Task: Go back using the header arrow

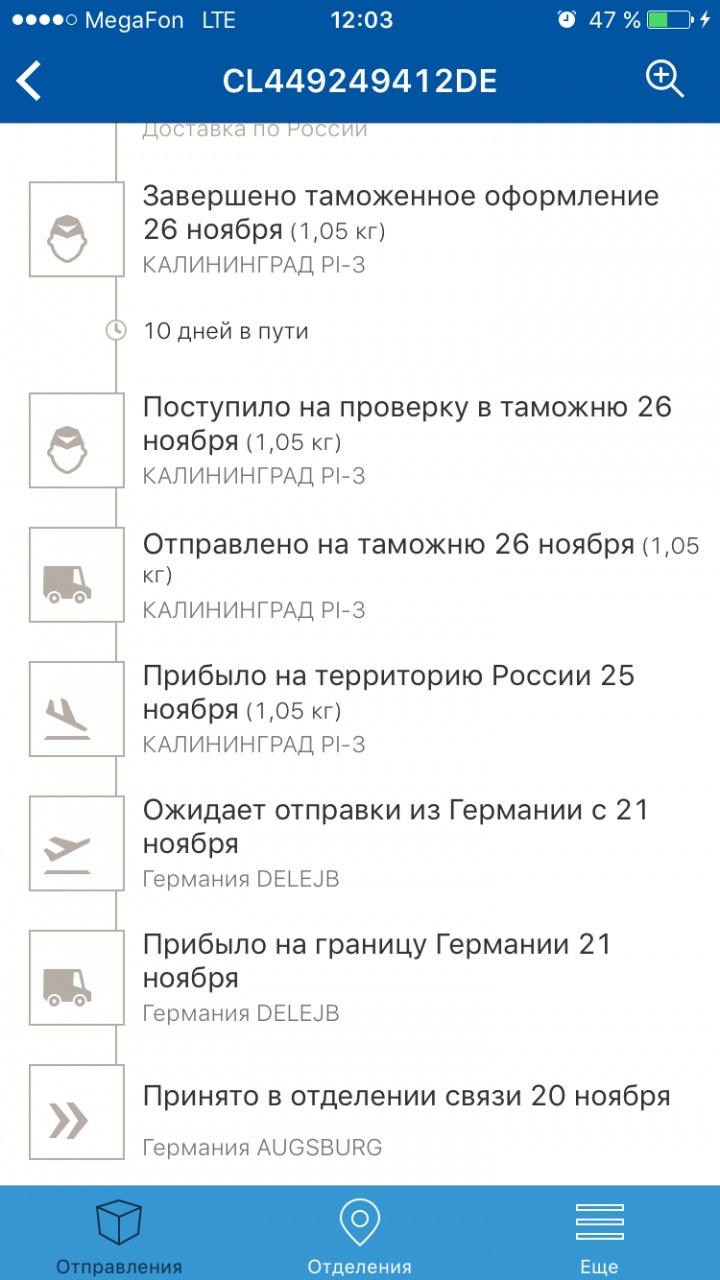Action: point(30,81)
